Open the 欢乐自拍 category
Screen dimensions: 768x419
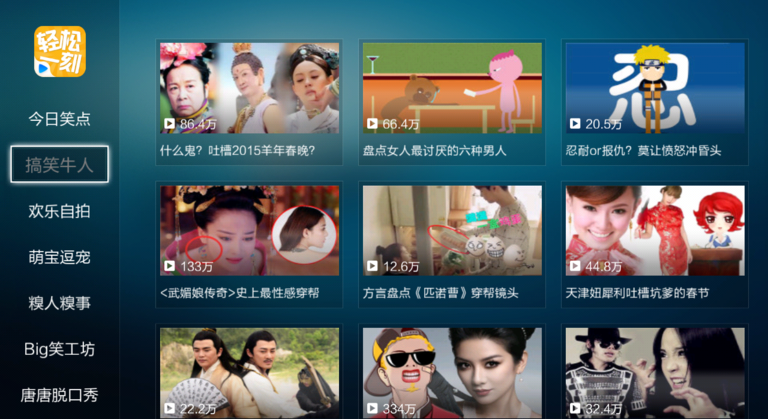[x=59, y=211]
